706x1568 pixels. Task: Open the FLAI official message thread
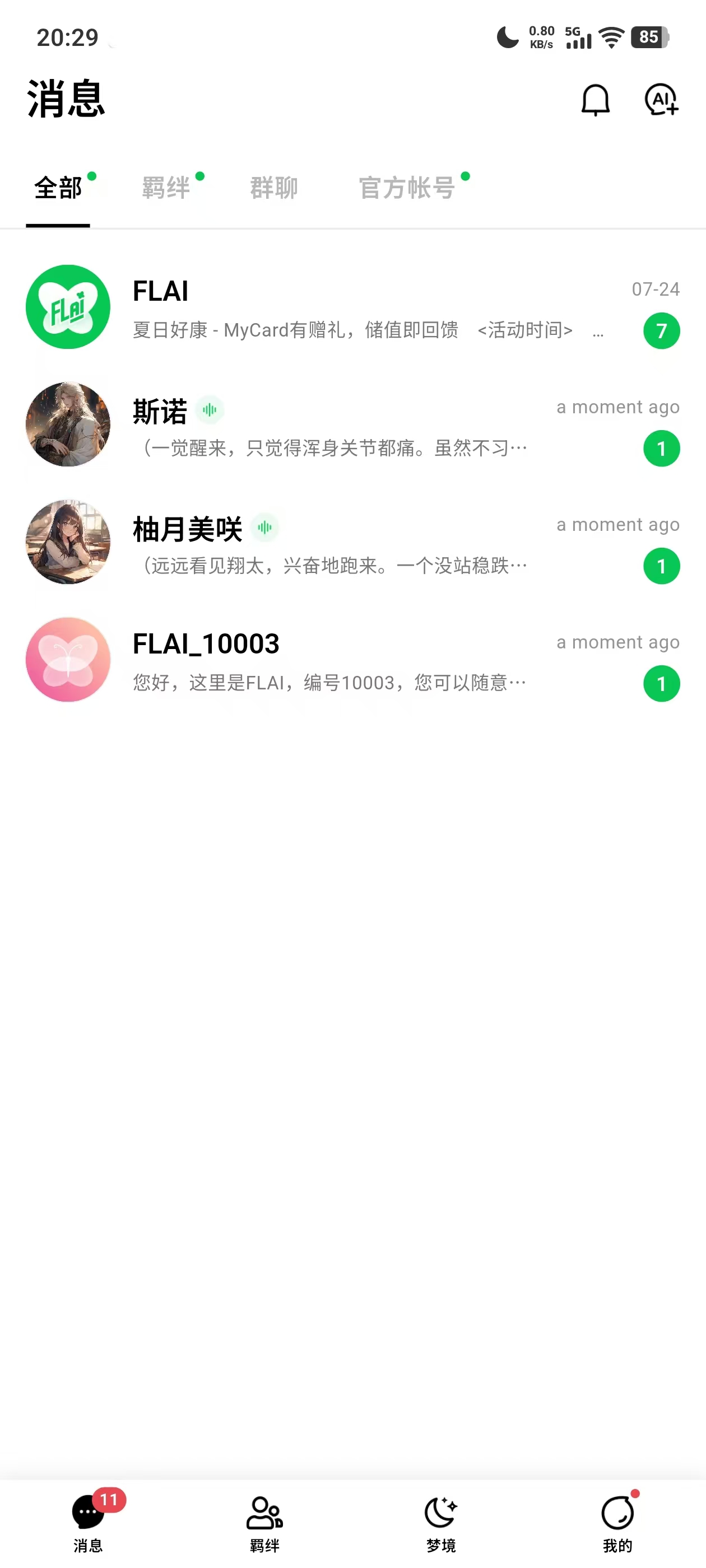[352, 307]
